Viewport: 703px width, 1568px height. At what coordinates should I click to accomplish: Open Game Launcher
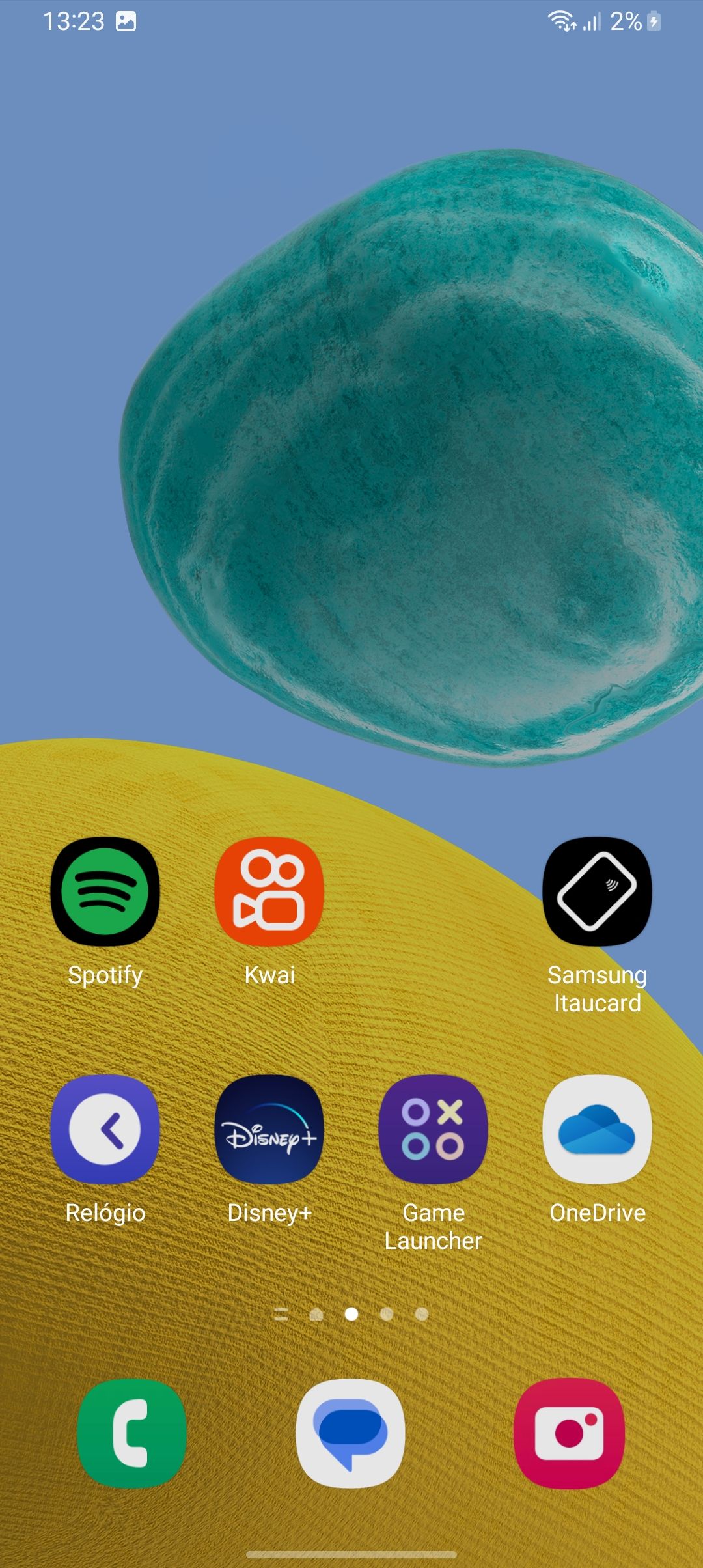[x=434, y=1128]
